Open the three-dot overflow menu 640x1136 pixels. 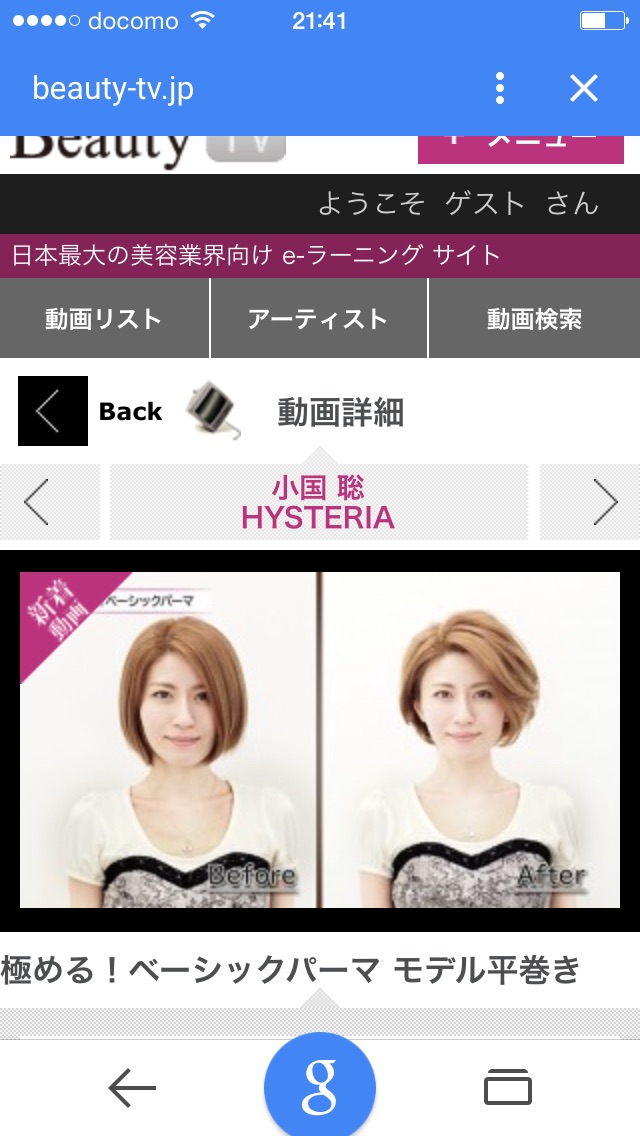pyautogui.click(x=500, y=89)
